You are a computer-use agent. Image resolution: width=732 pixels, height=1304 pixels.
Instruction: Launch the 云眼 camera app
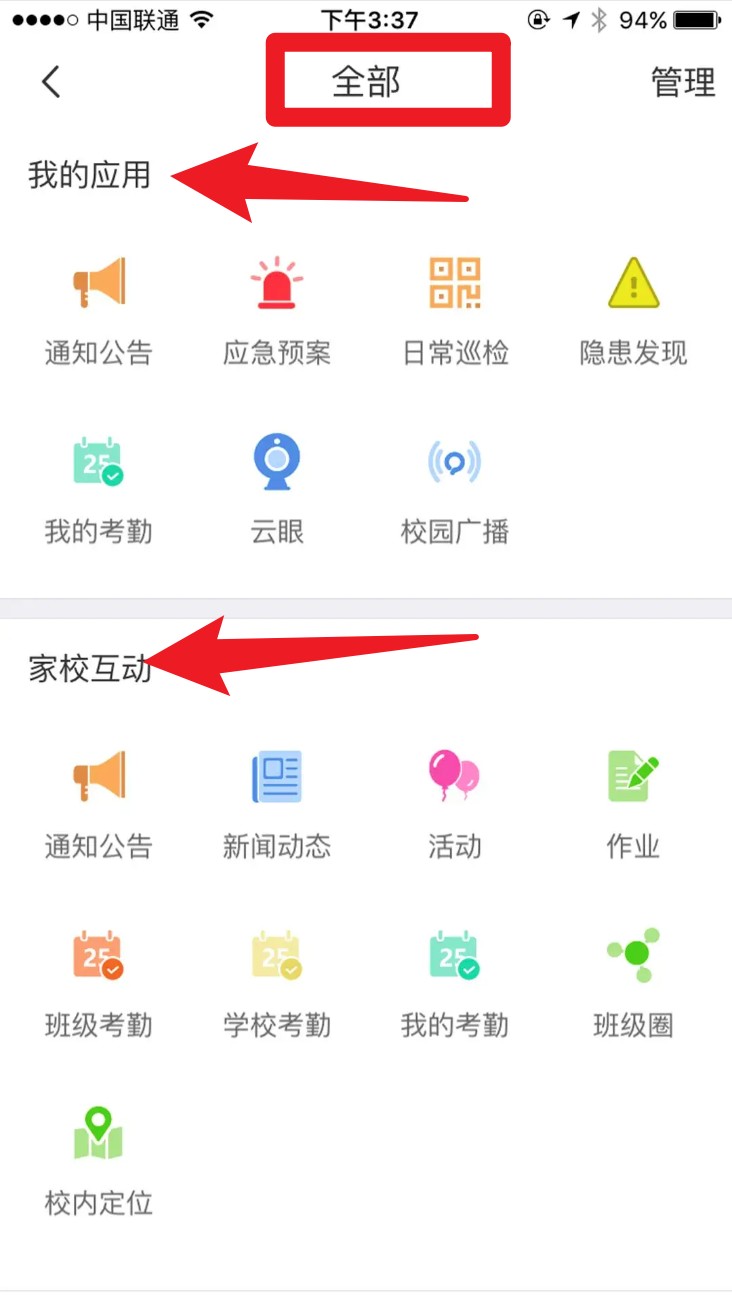pos(277,487)
